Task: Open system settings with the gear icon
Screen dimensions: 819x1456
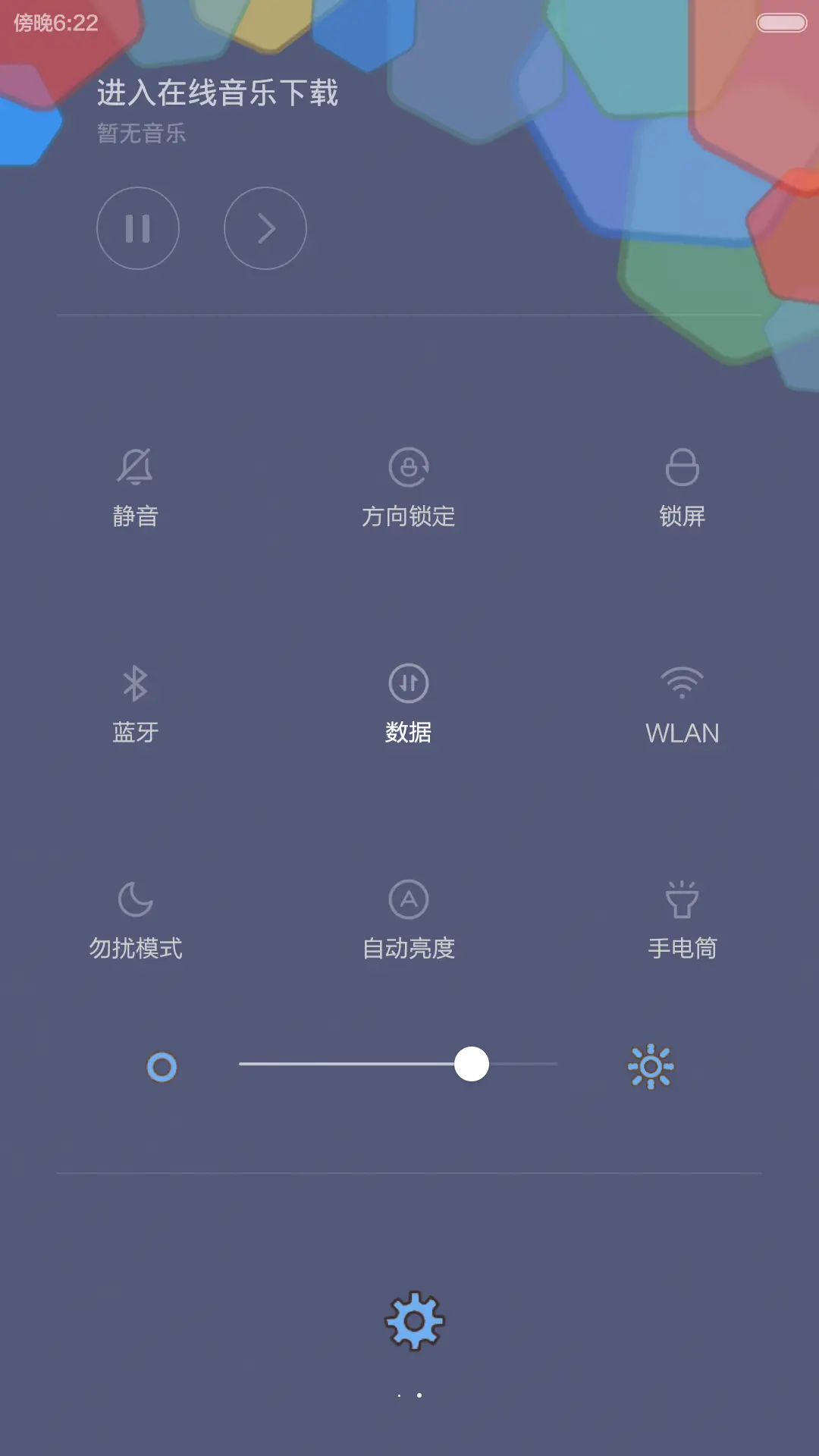Action: pyautogui.click(x=414, y=1319)
